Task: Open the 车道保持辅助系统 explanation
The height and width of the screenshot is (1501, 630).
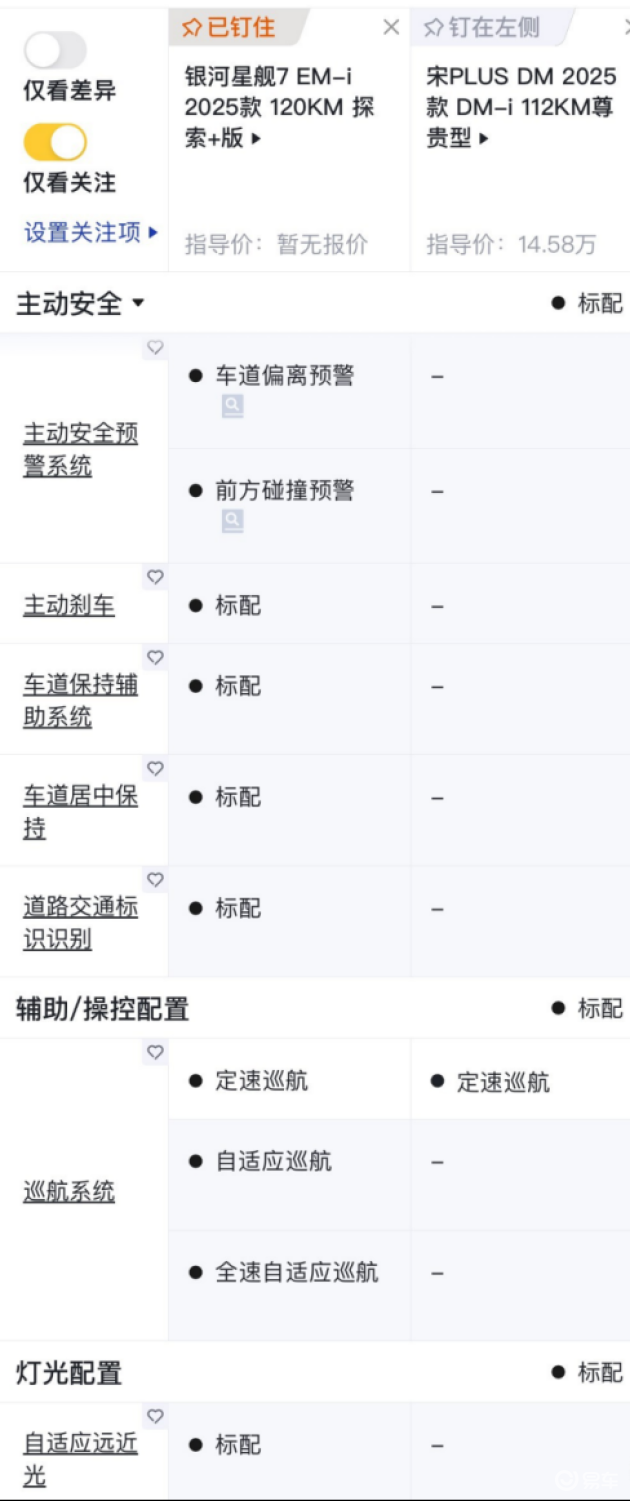Action: point(80,700)
